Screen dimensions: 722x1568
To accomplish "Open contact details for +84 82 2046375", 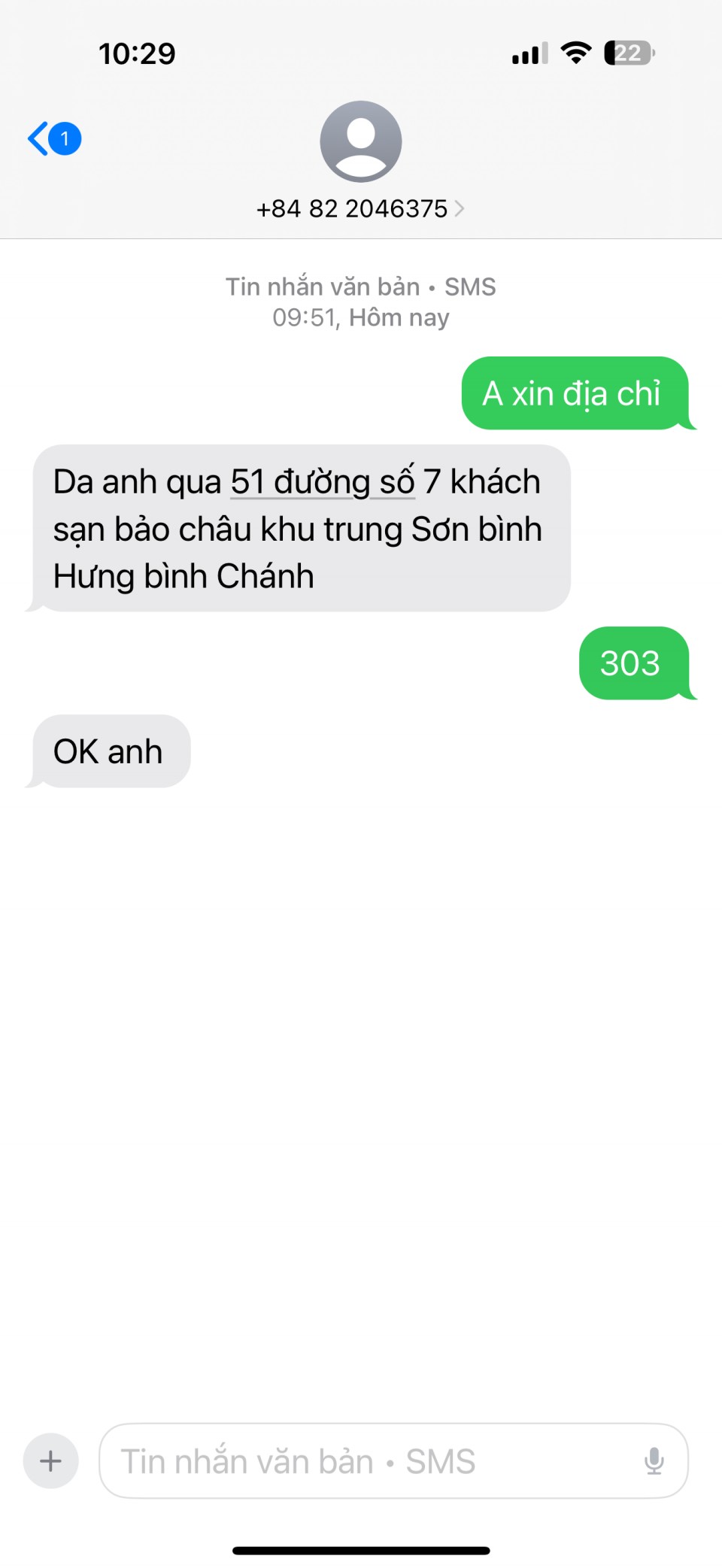I will click(x=359, y=208).
